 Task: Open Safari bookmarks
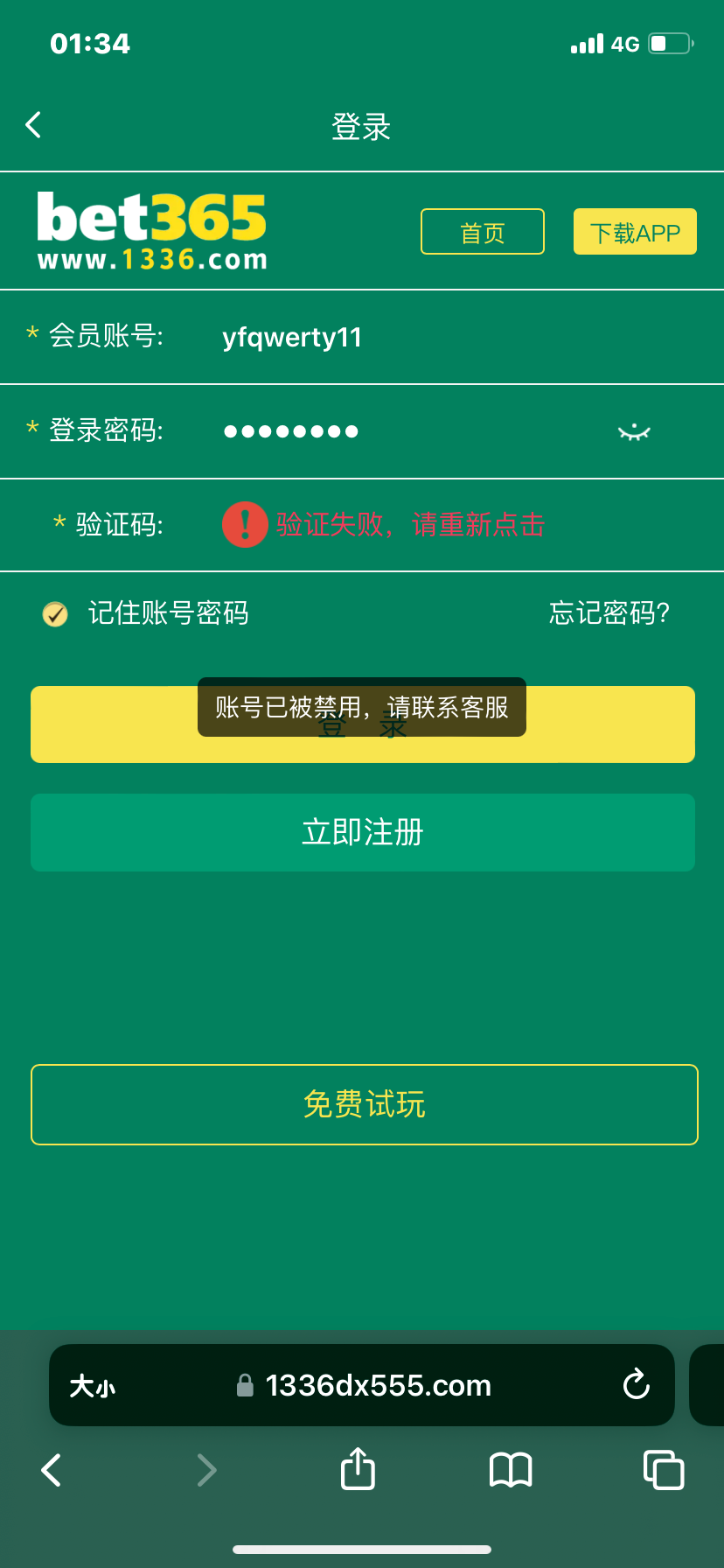pyautogui.click(x=511, y=1469)
